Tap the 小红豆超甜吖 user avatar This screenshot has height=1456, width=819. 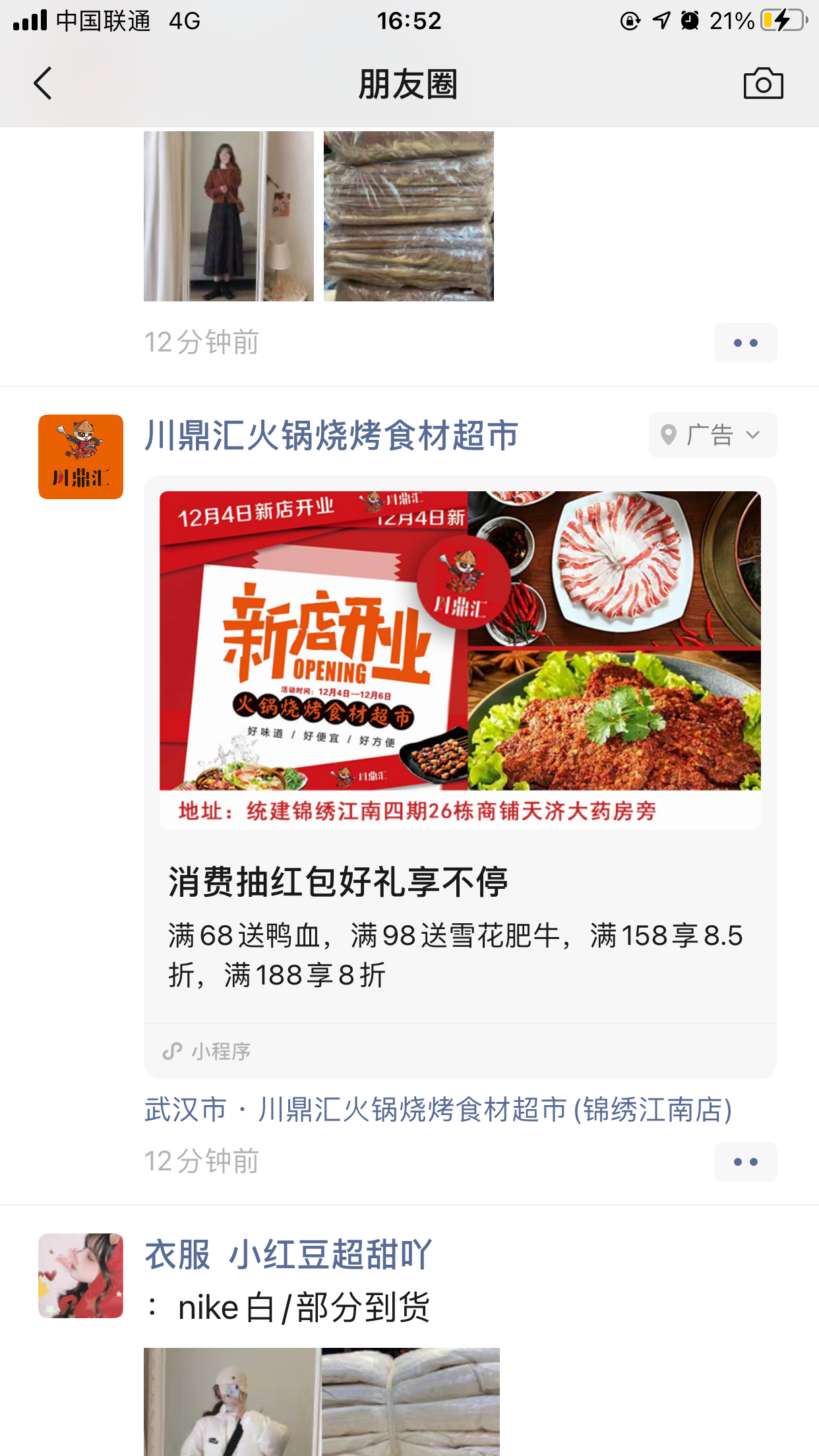[80, 1276]
